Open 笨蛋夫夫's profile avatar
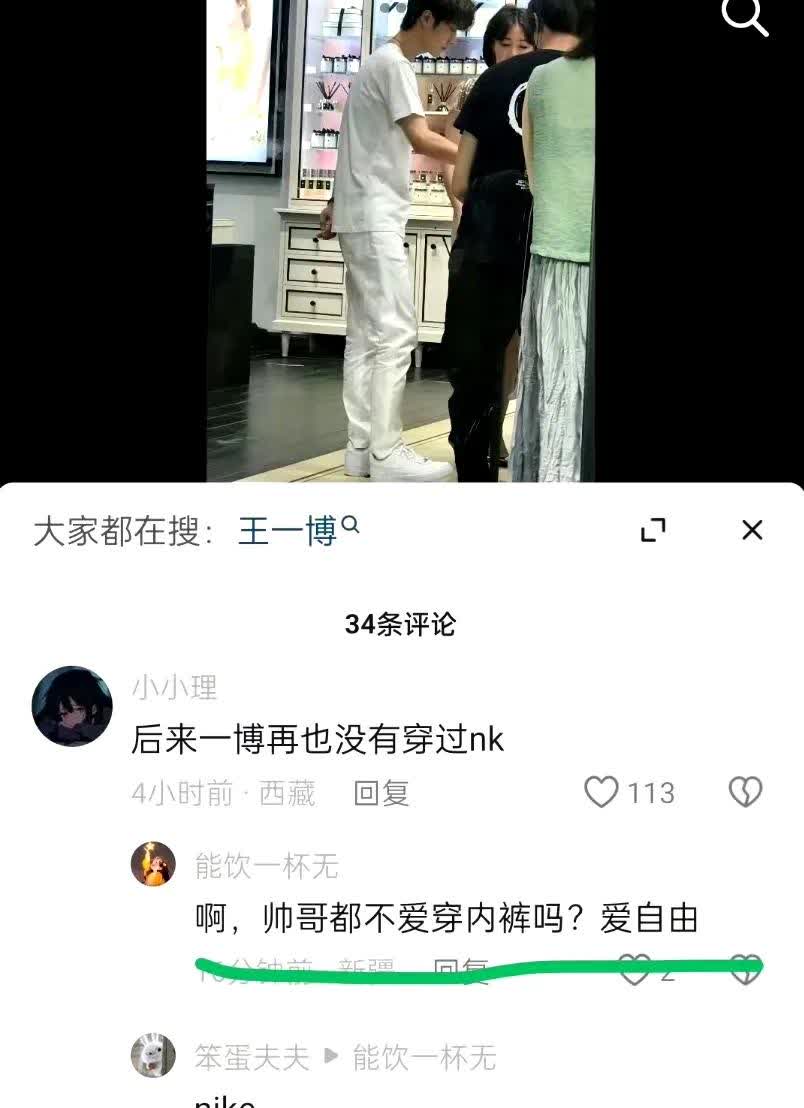Screen dimensions: 804x1108 point(153,1056)
